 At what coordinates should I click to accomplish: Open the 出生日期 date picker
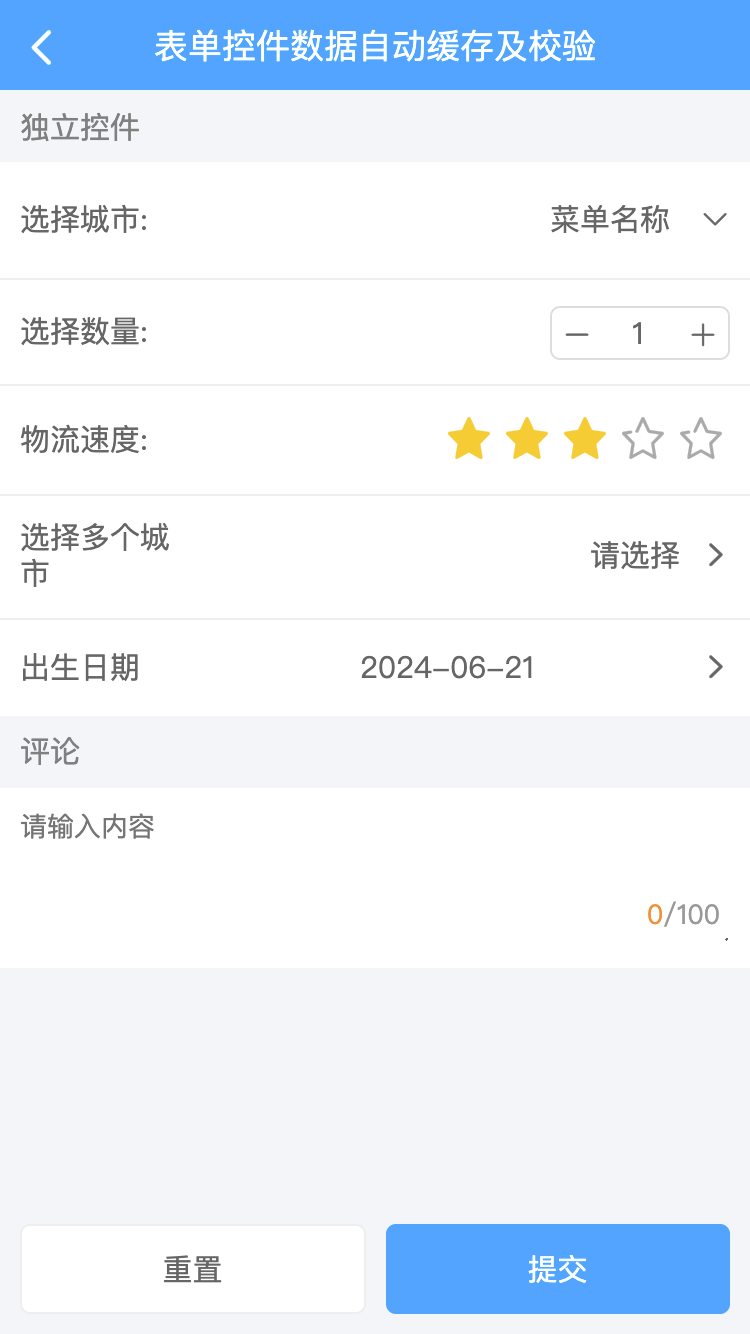(x=375, y=668)
